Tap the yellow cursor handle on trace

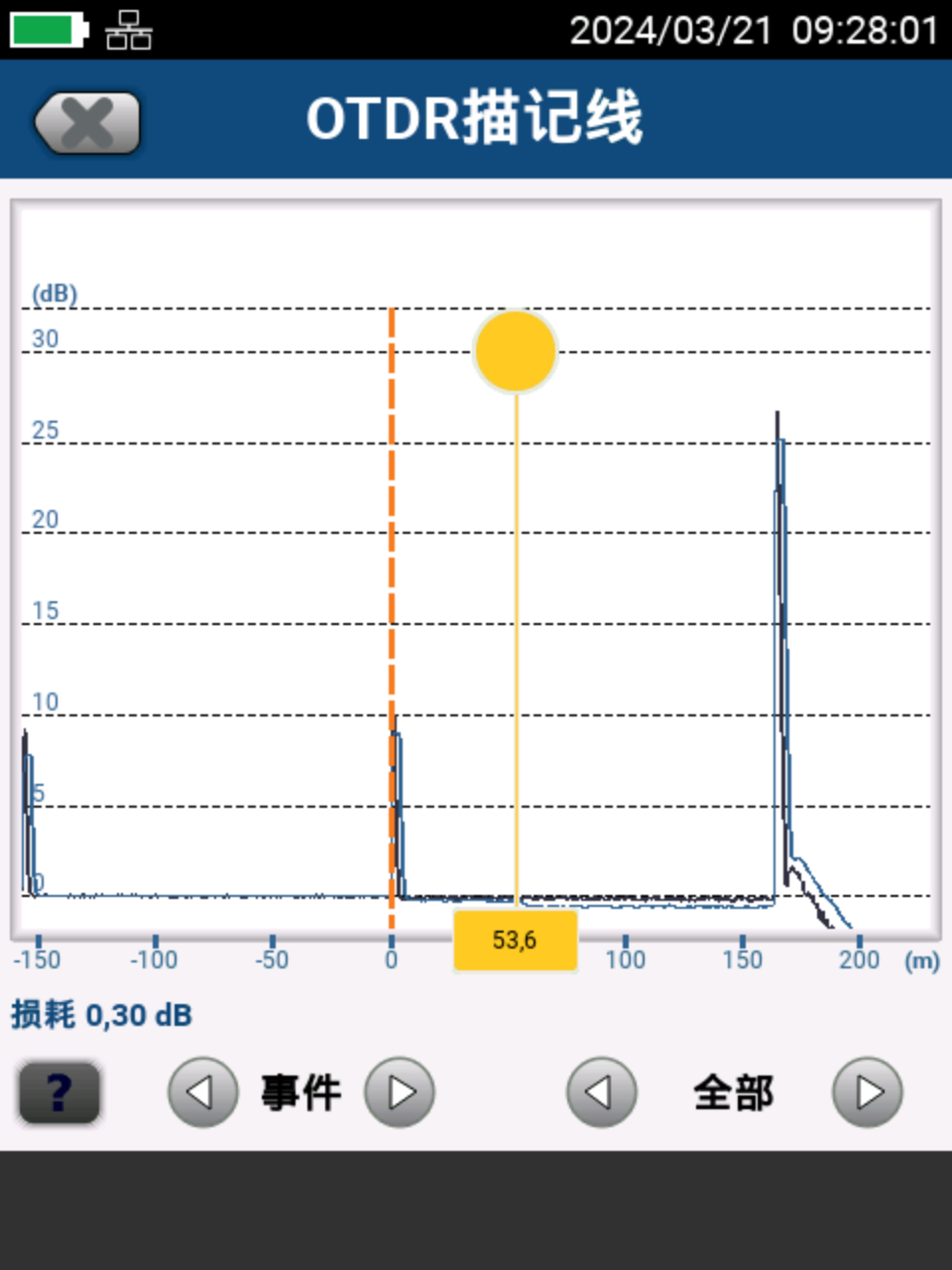click(x=516, y=352)
